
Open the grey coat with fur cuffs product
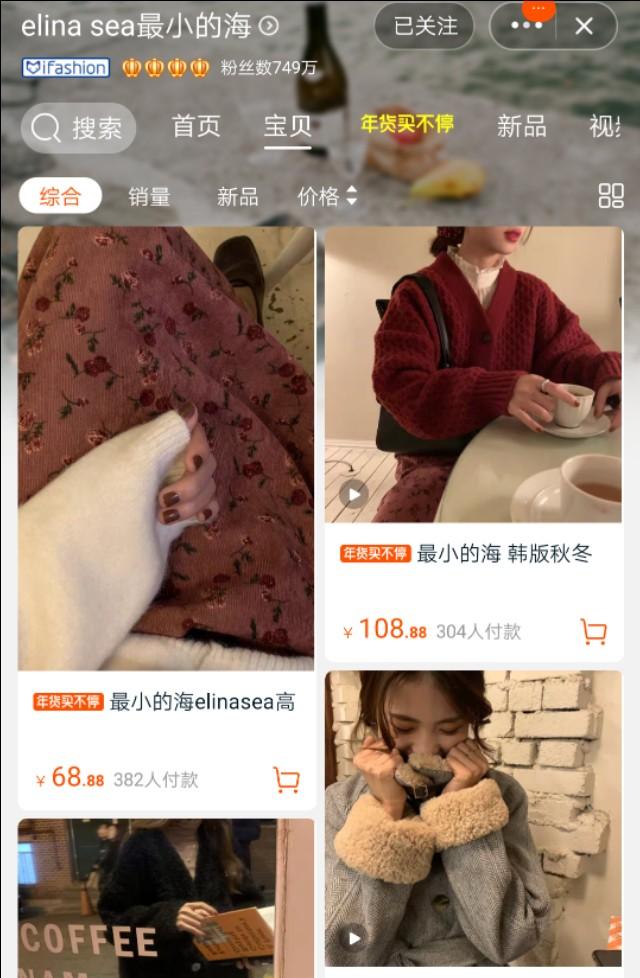point(473,820)
